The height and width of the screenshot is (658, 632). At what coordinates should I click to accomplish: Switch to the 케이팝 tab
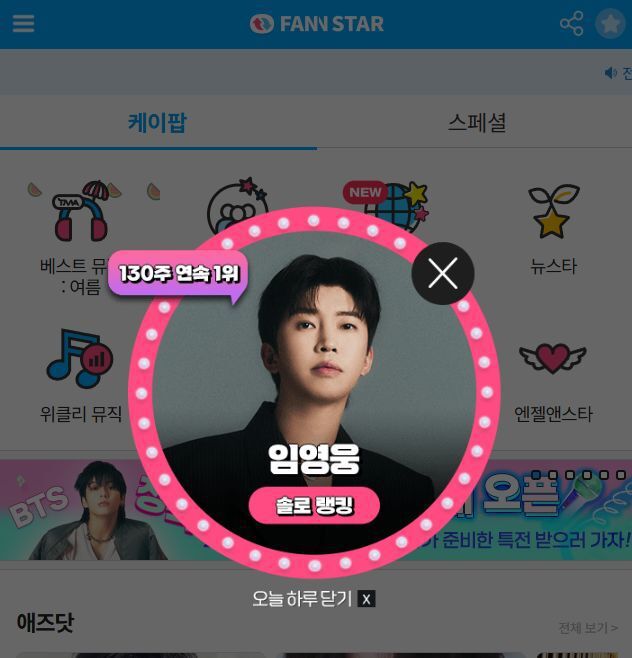pos(157,123)
